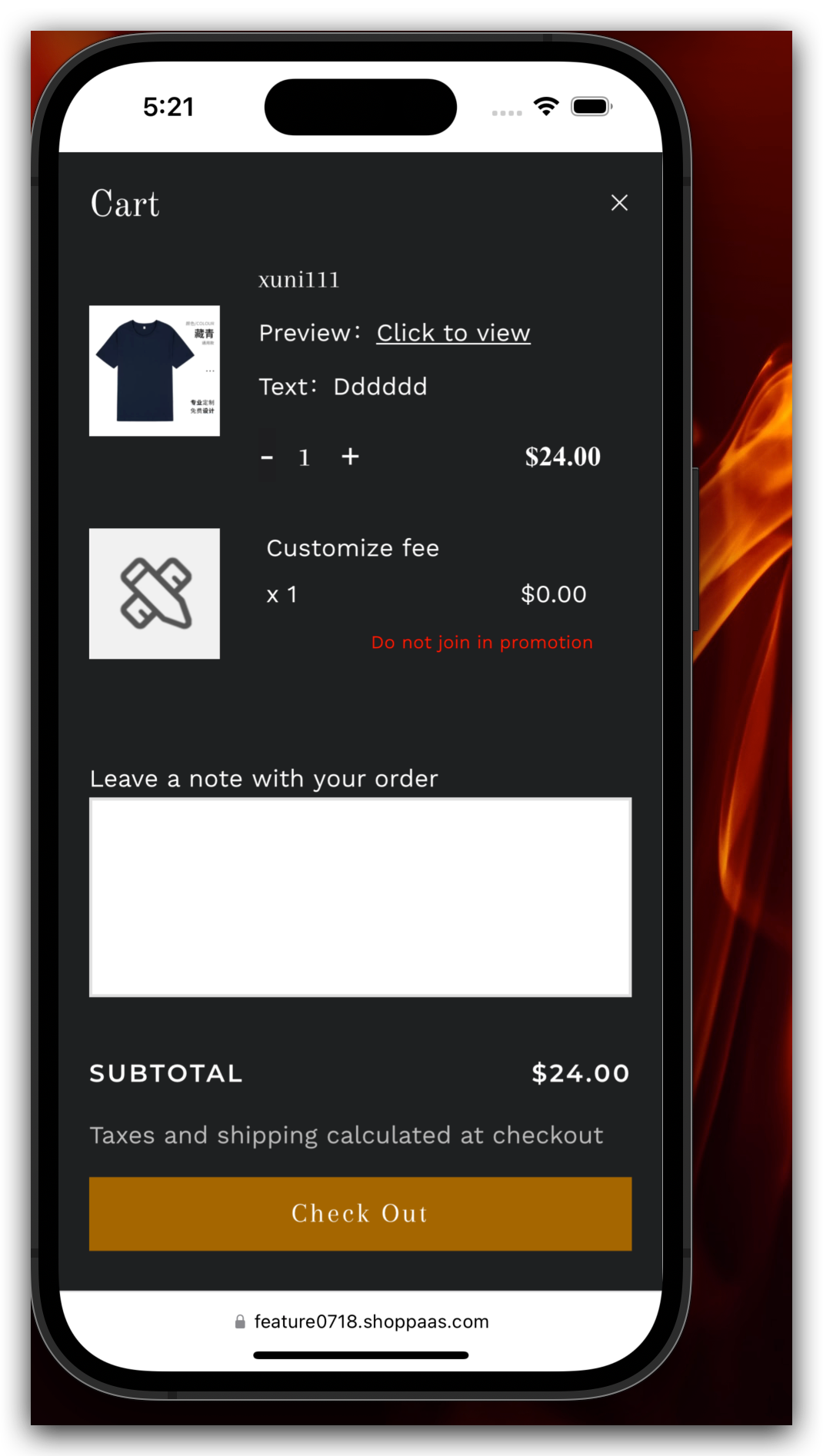Open the xuni111 t-shirt product image
823x1456 pixels.
(155, 371)
